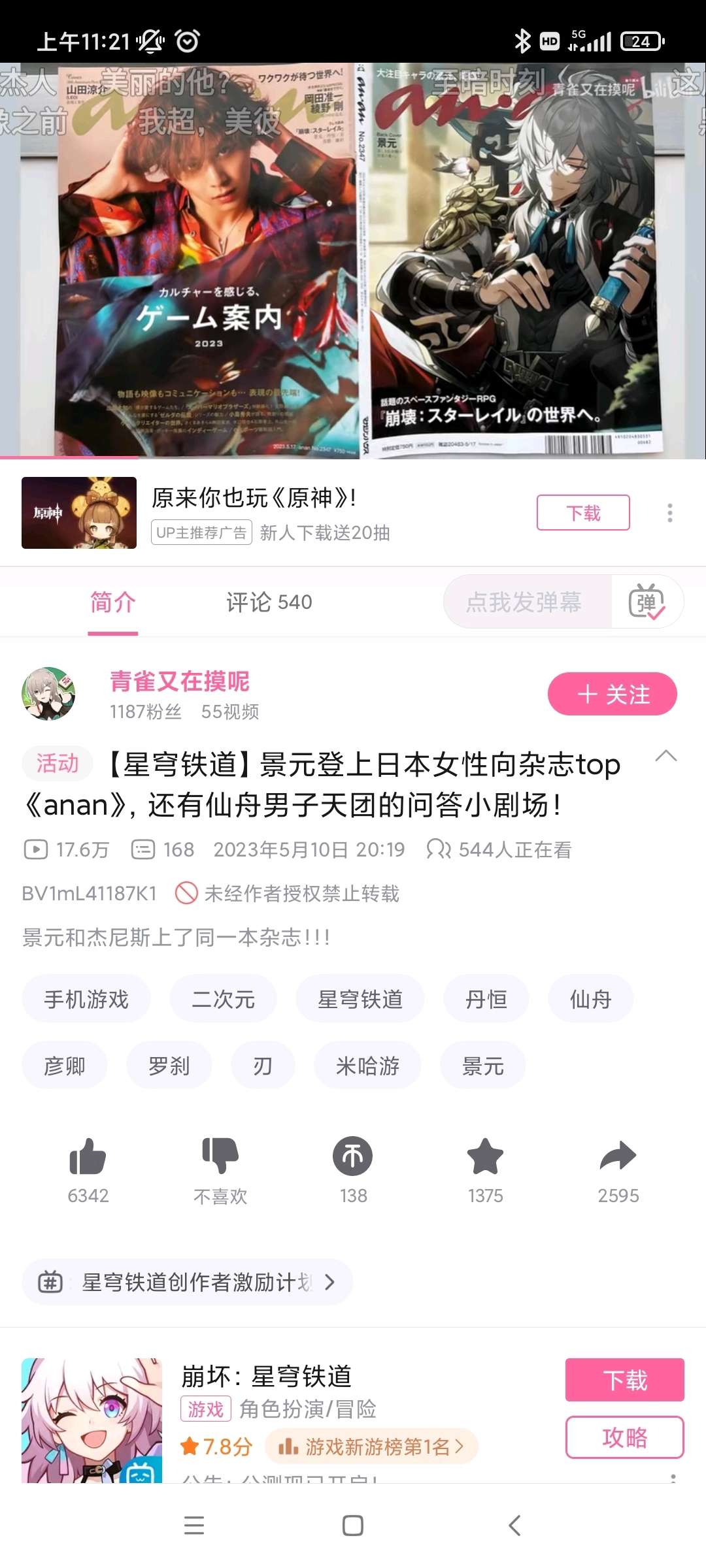Switch to the 评论 540 tab
Image resolution: width=706 pixels, height=1568 pixels.
coord(269,602)
